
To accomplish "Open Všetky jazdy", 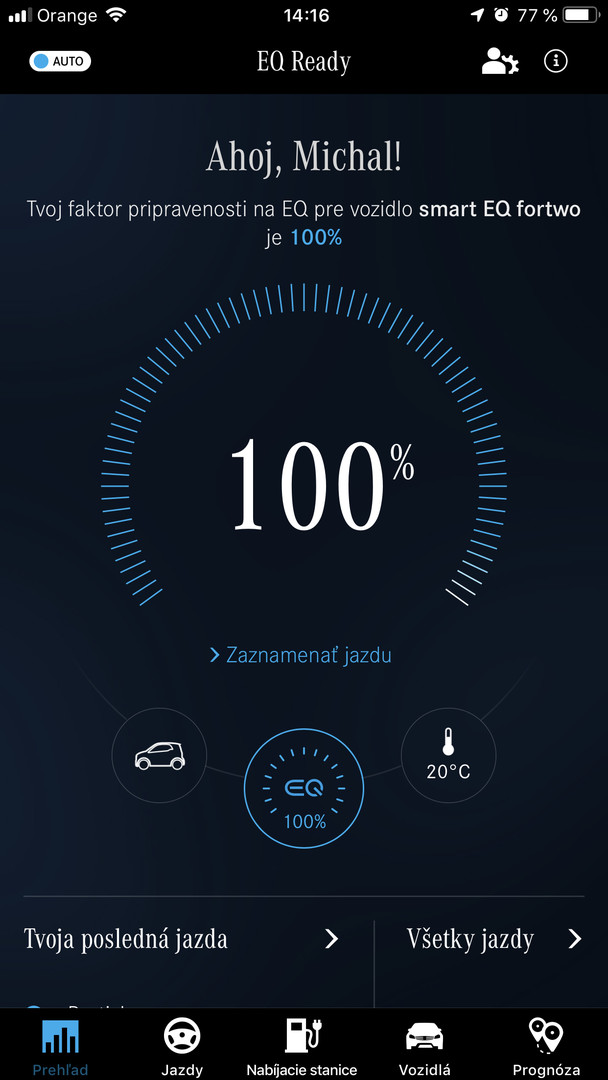I will click(x=494, y=938).
